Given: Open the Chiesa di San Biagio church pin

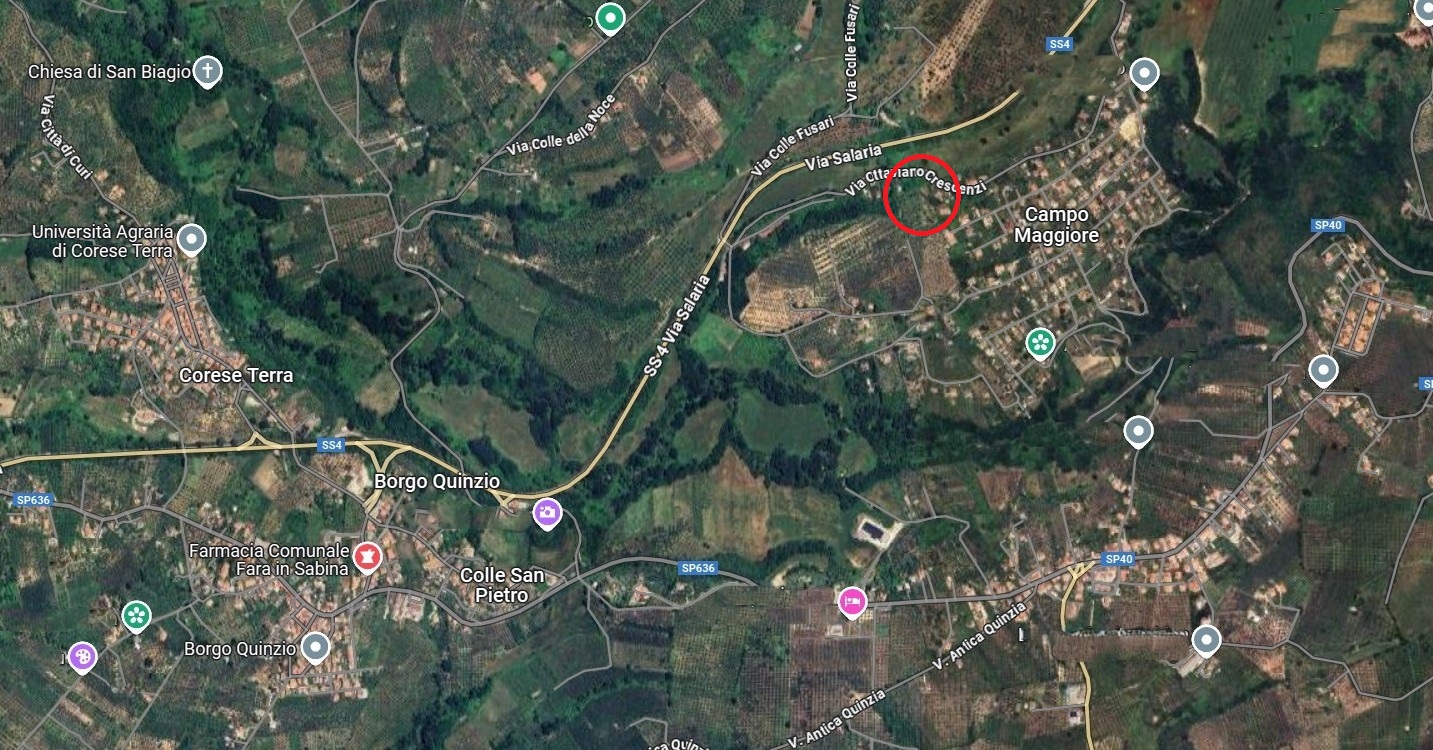Looking at the screenshot, I should point(207,71).
